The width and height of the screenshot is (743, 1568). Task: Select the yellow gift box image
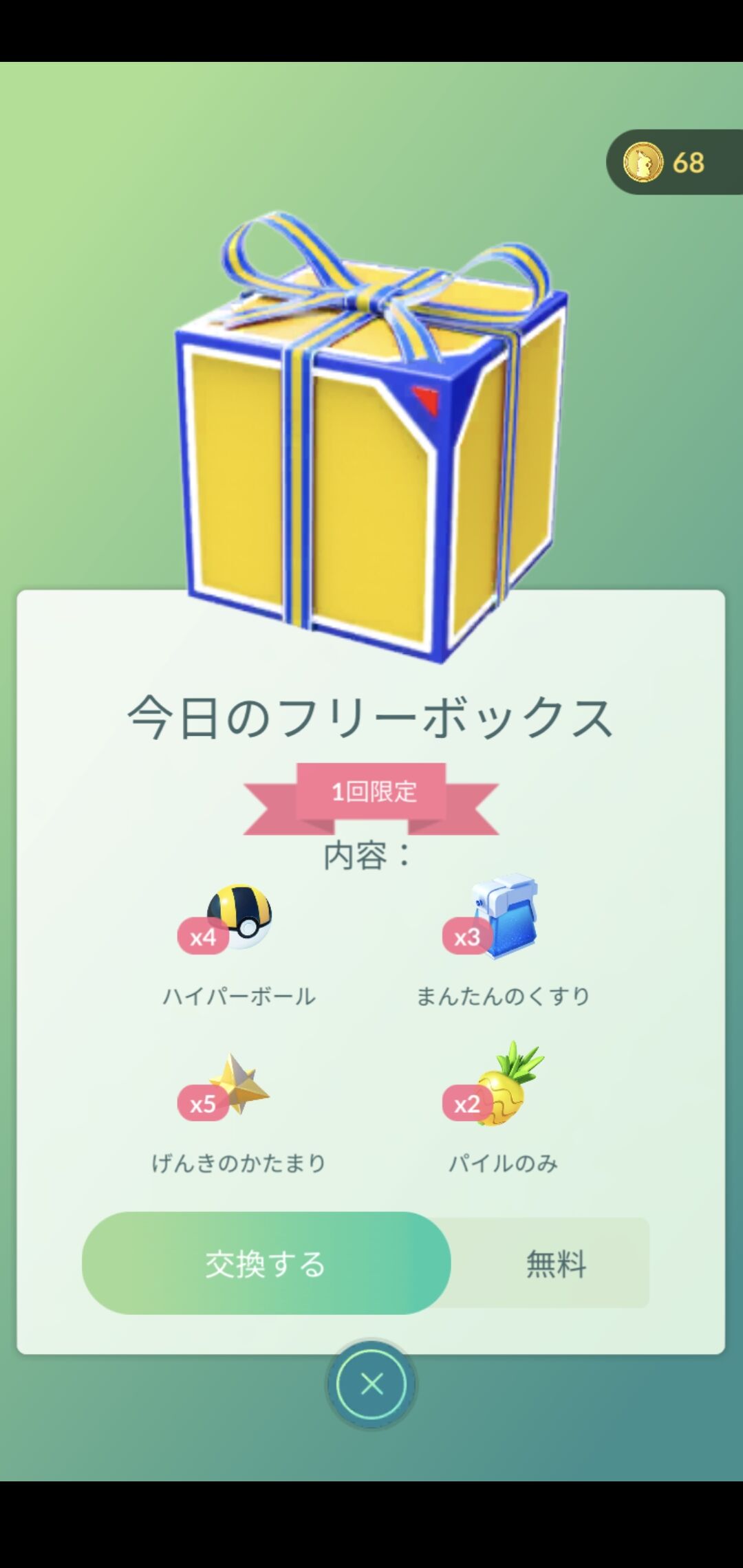pyautogui.click(x=371, y=440)
